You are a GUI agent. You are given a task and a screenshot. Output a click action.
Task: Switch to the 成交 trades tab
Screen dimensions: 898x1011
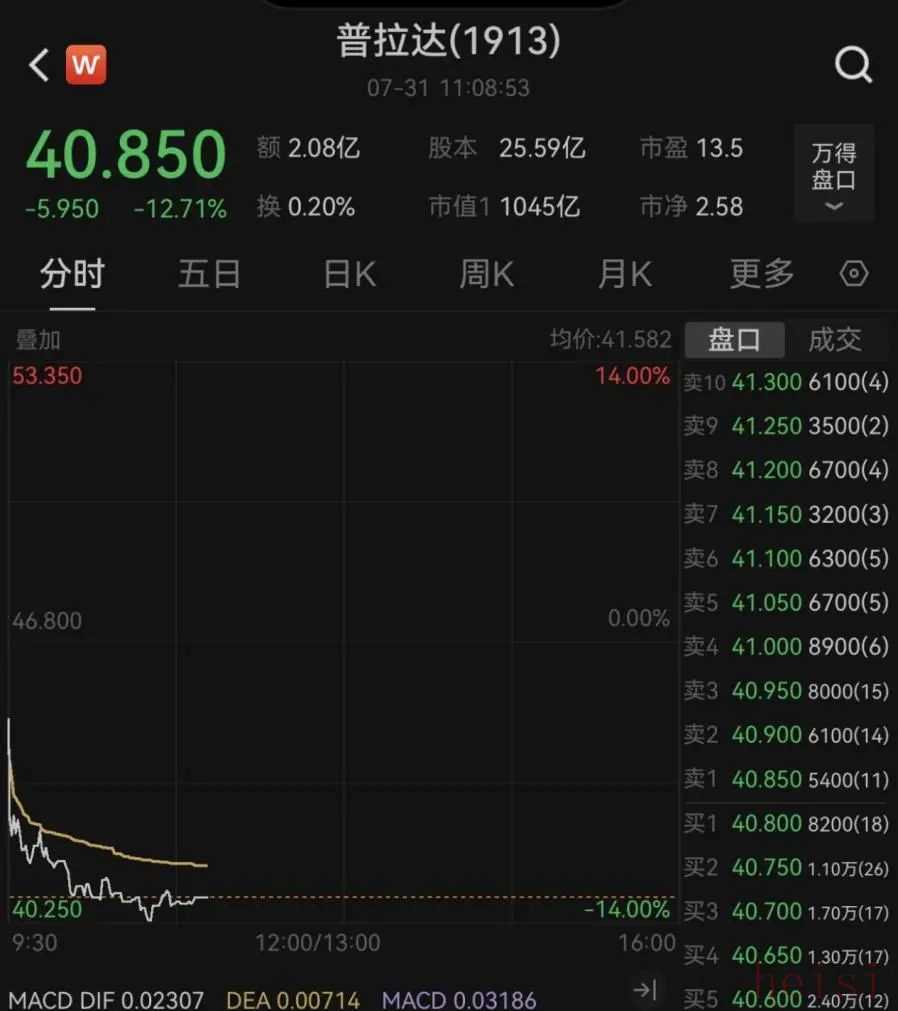point(834,340)
